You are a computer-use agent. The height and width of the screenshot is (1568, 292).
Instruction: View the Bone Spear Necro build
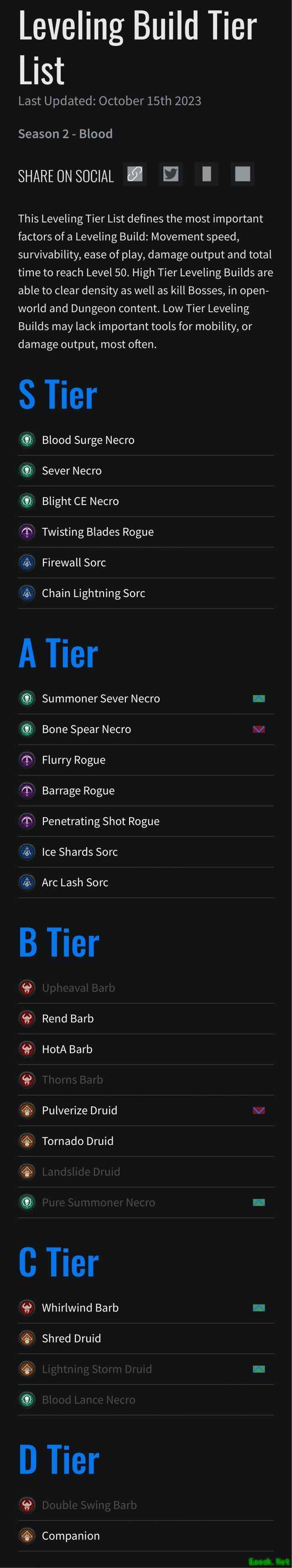[86, 728]
